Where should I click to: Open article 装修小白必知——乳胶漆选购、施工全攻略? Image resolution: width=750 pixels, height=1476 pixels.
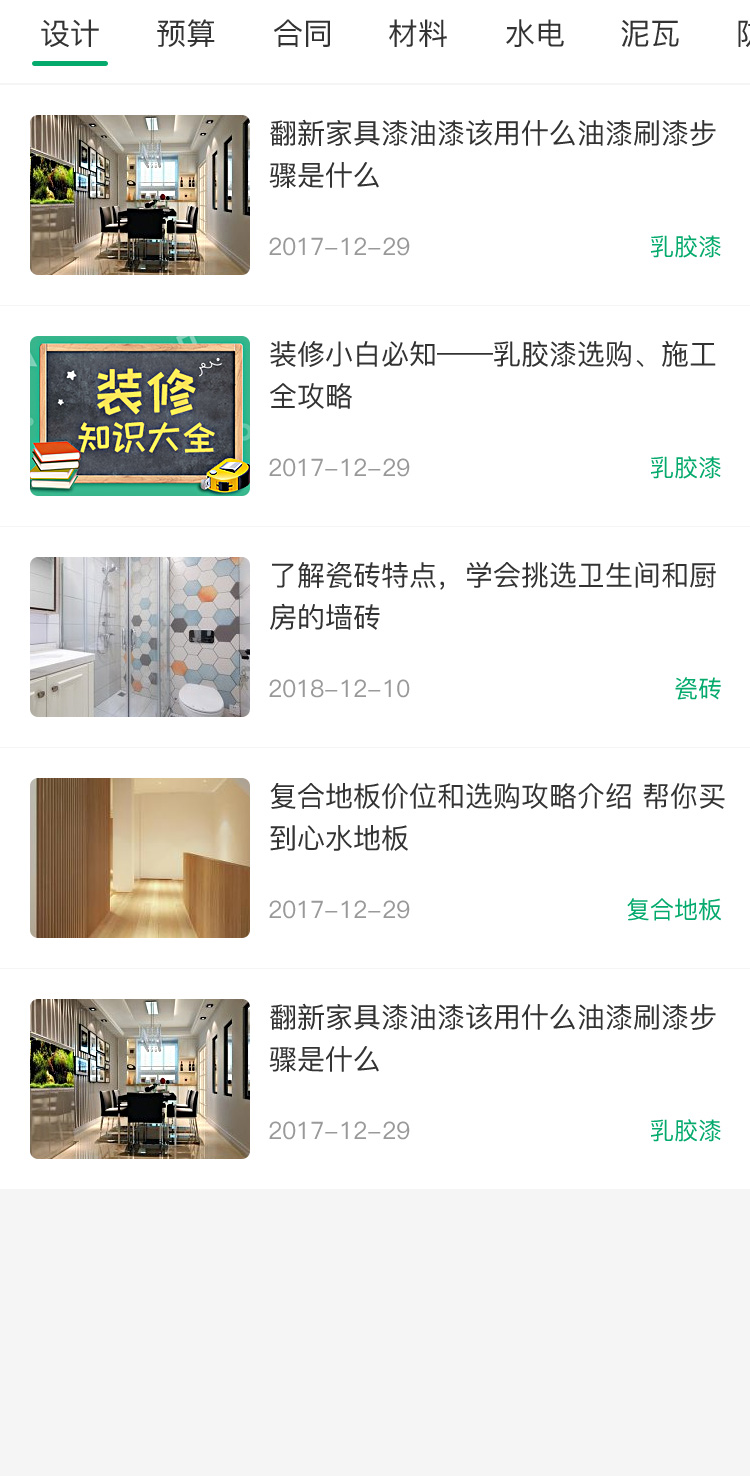coord(375,416)
